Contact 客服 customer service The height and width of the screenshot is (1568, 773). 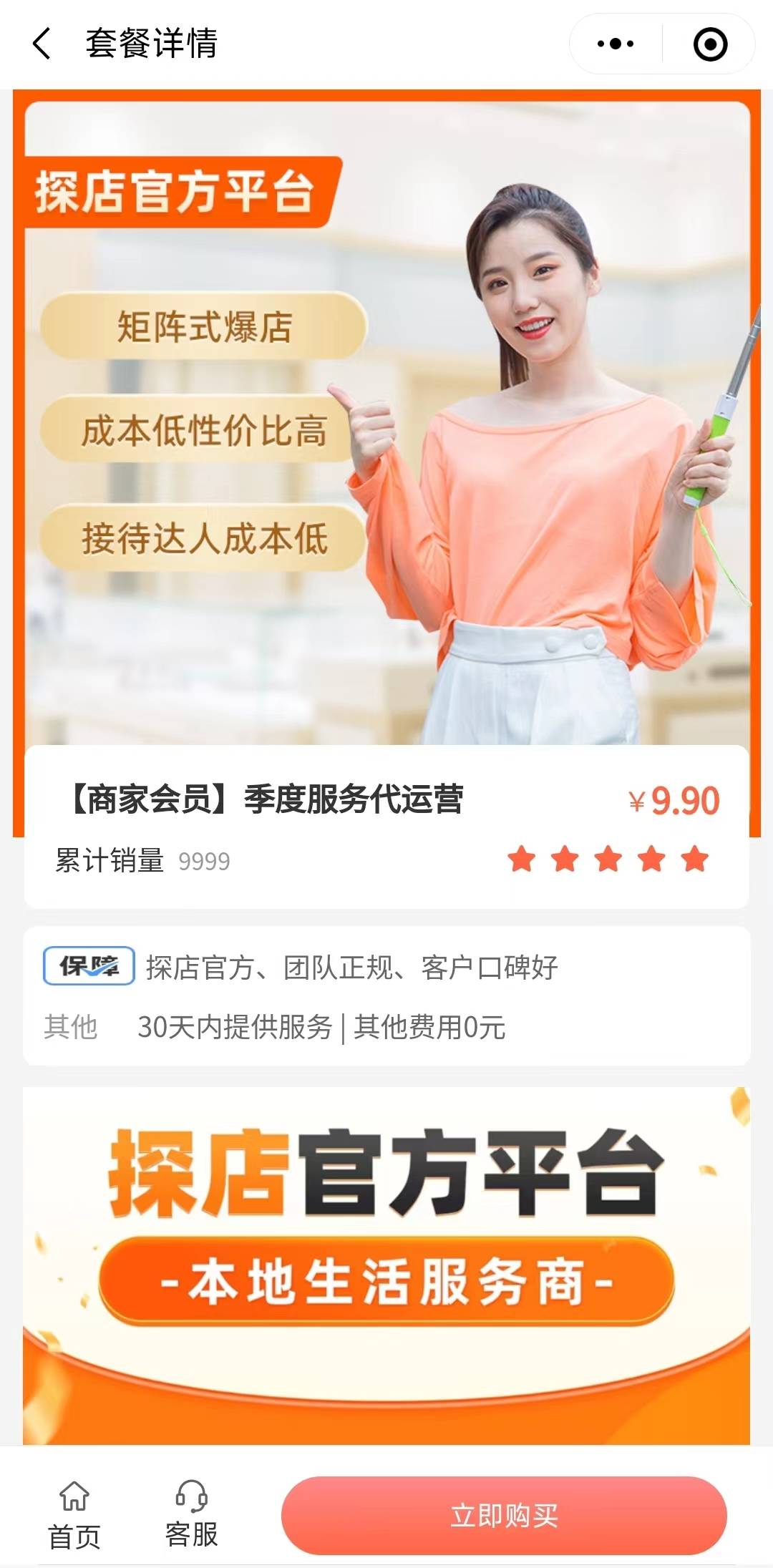pos(191,1514)
